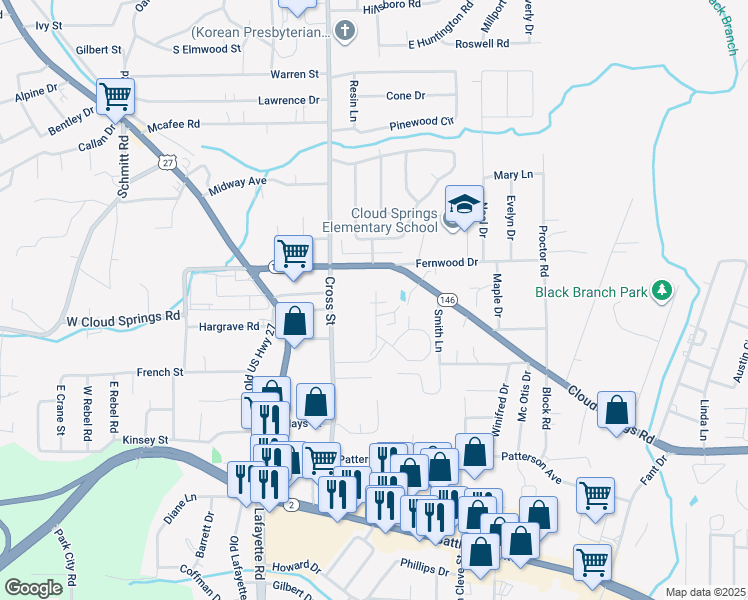Open the shopping cart marker near Mcafee Rd
748x600 pixels.
117,97
